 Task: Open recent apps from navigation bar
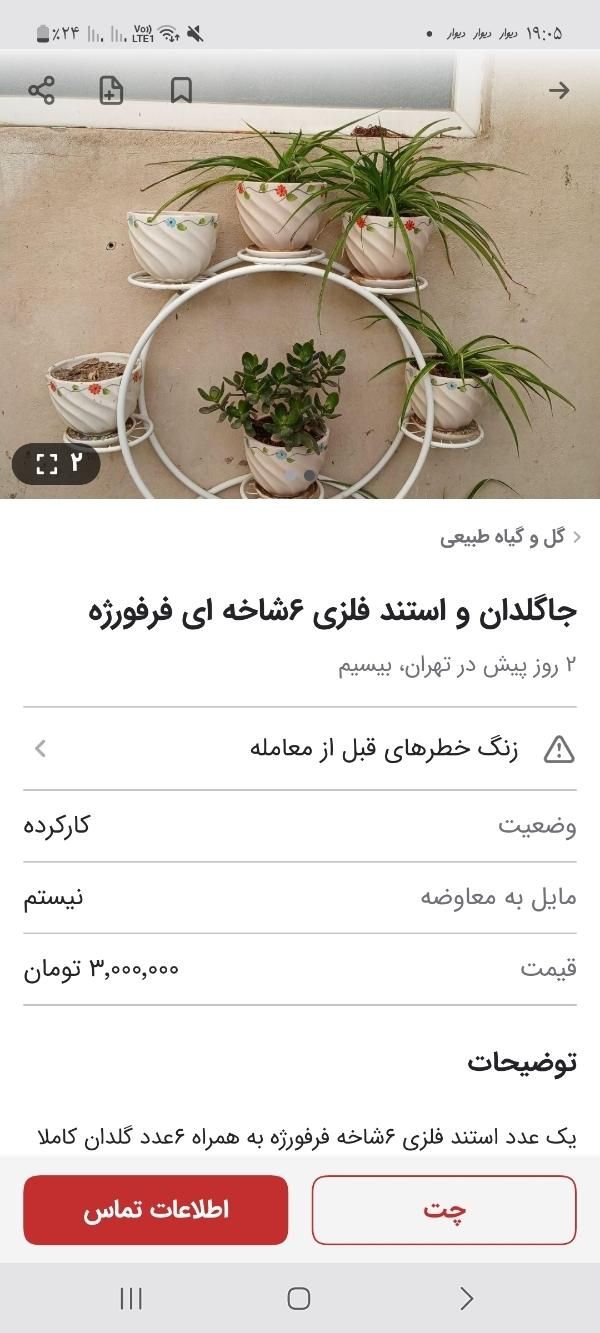131,1298
